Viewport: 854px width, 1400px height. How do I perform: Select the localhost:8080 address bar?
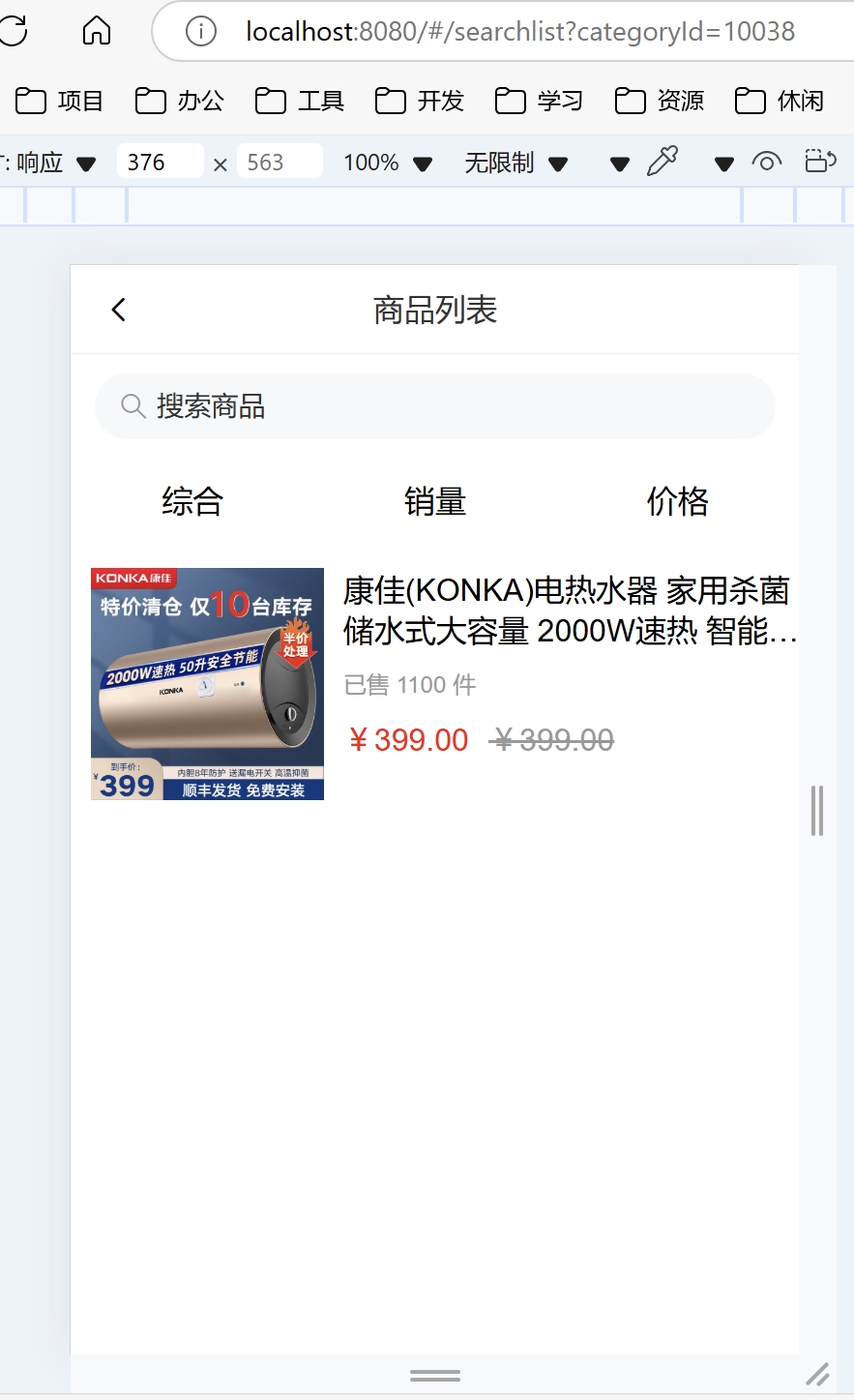coord(520,31)
